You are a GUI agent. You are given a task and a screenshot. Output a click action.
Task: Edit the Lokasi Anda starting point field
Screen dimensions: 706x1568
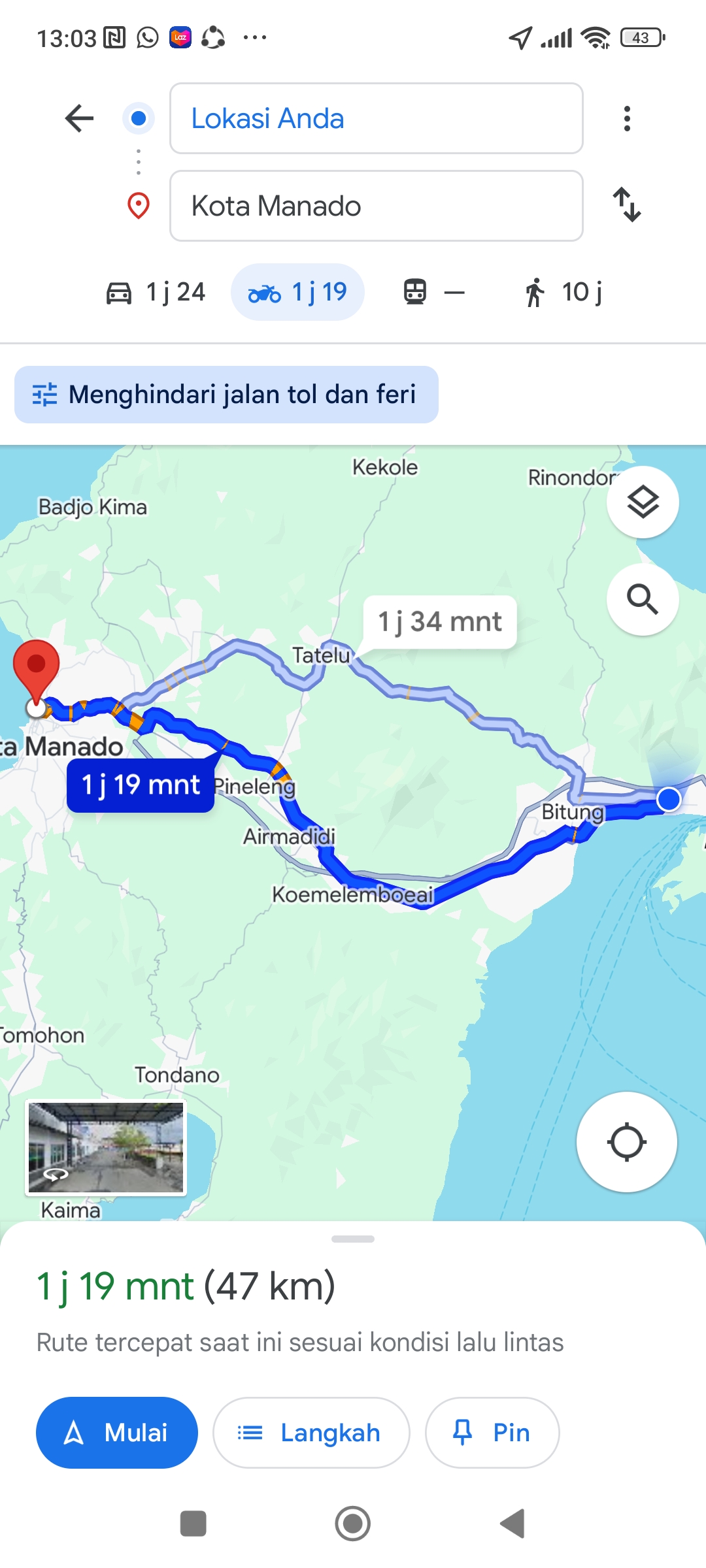376,118
